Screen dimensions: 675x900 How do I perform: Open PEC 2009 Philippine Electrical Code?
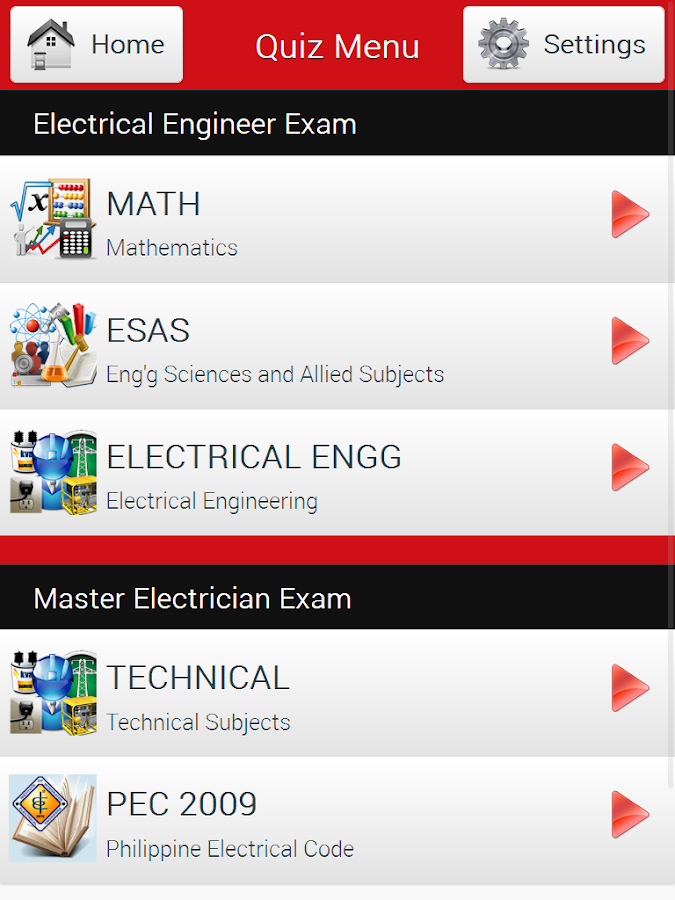tap(337, 820)
